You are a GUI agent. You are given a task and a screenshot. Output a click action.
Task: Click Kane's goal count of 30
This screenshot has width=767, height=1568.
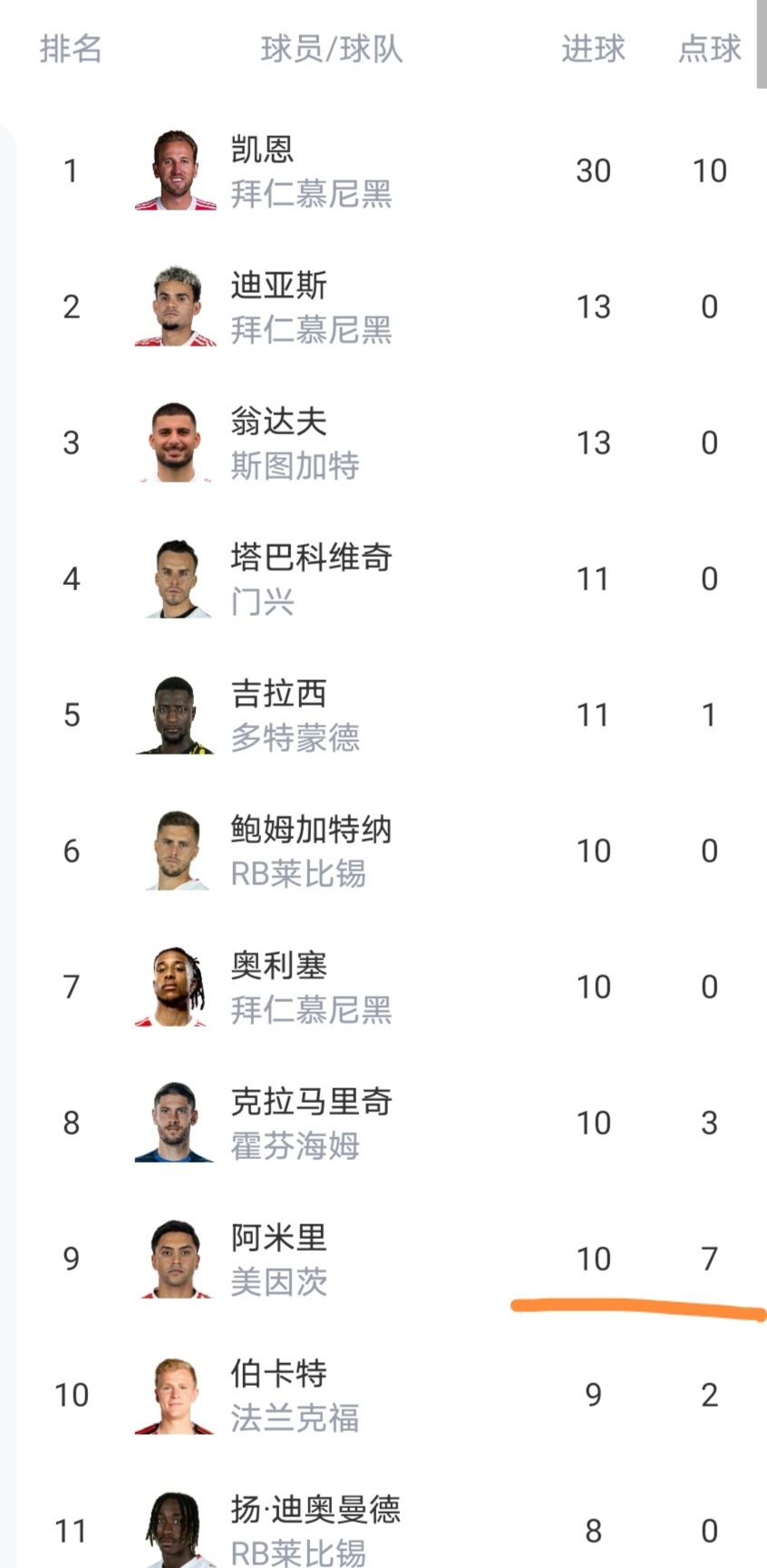[593, 170]
